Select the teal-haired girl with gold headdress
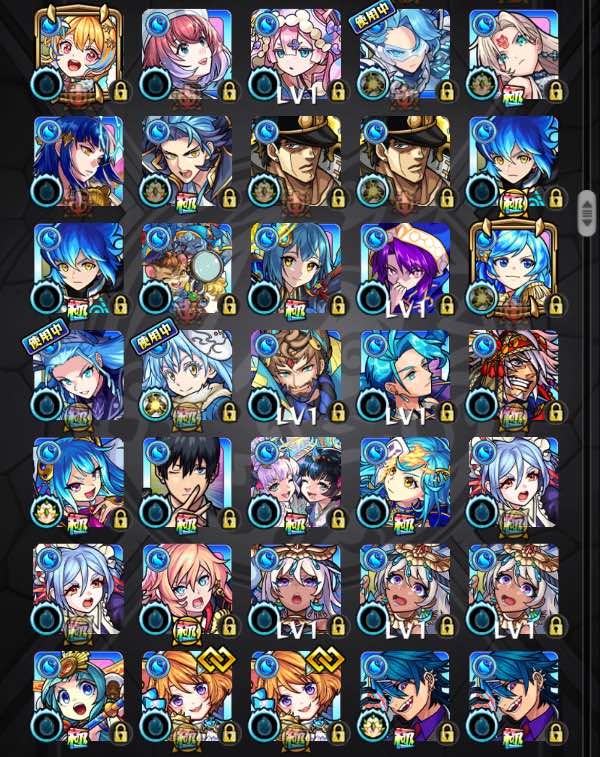600x757 pixels. (x=79, y=697)
